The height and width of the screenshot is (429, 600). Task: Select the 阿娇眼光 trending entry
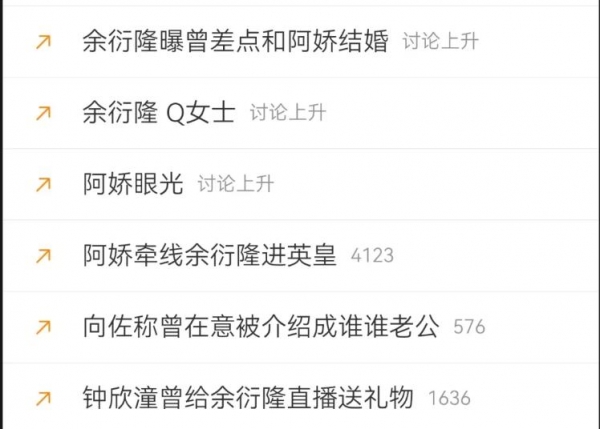coord(133,184)
